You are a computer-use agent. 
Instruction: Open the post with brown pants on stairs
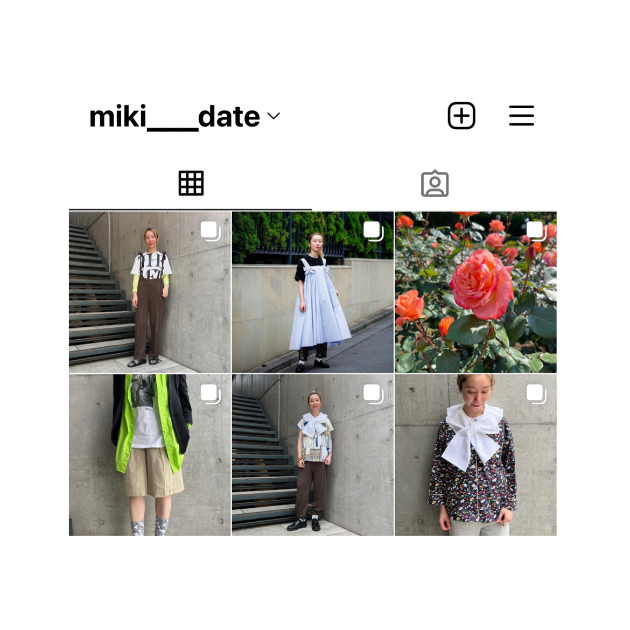coord(149,291)
